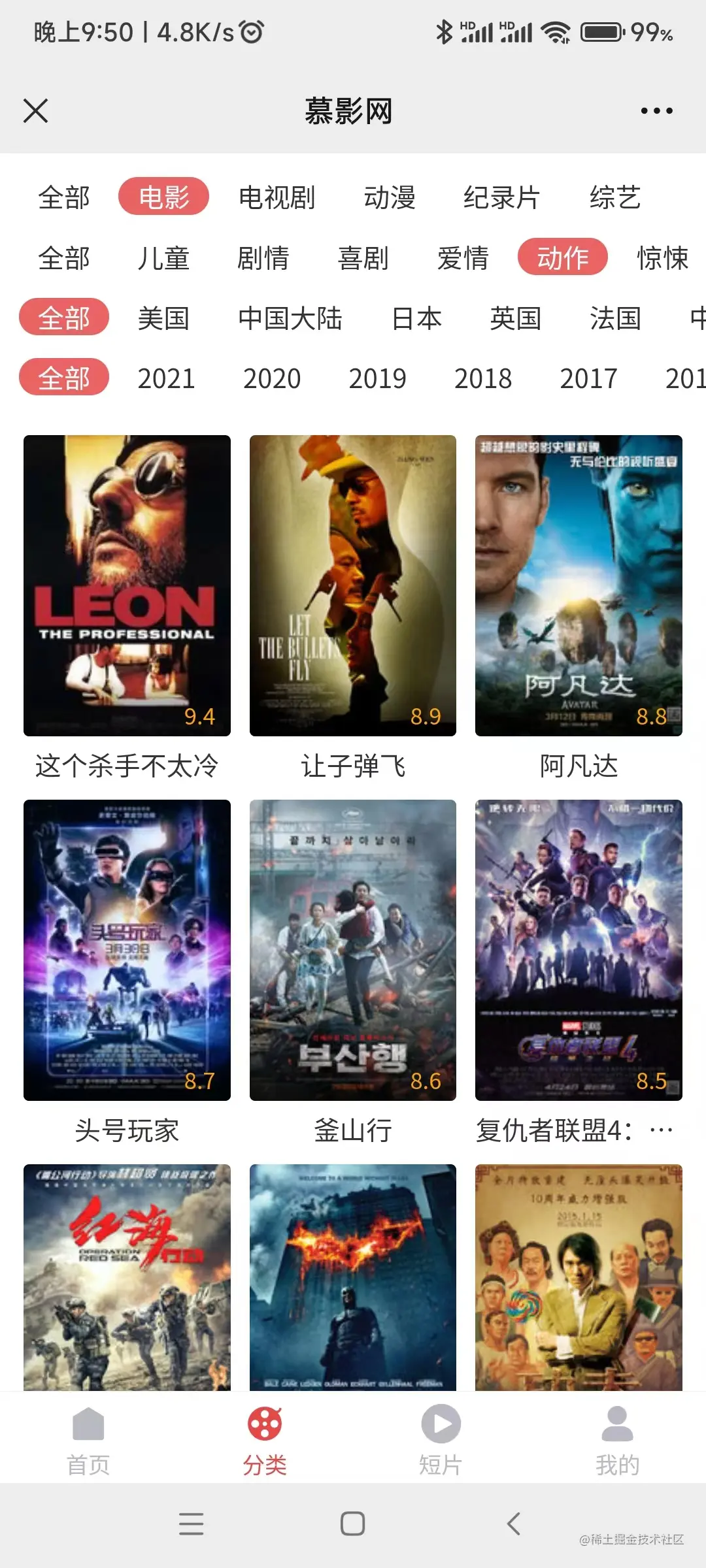Screen dimensions: 706x1568
Task: Filter region to 中国大陆
Action: pos(290,318)
